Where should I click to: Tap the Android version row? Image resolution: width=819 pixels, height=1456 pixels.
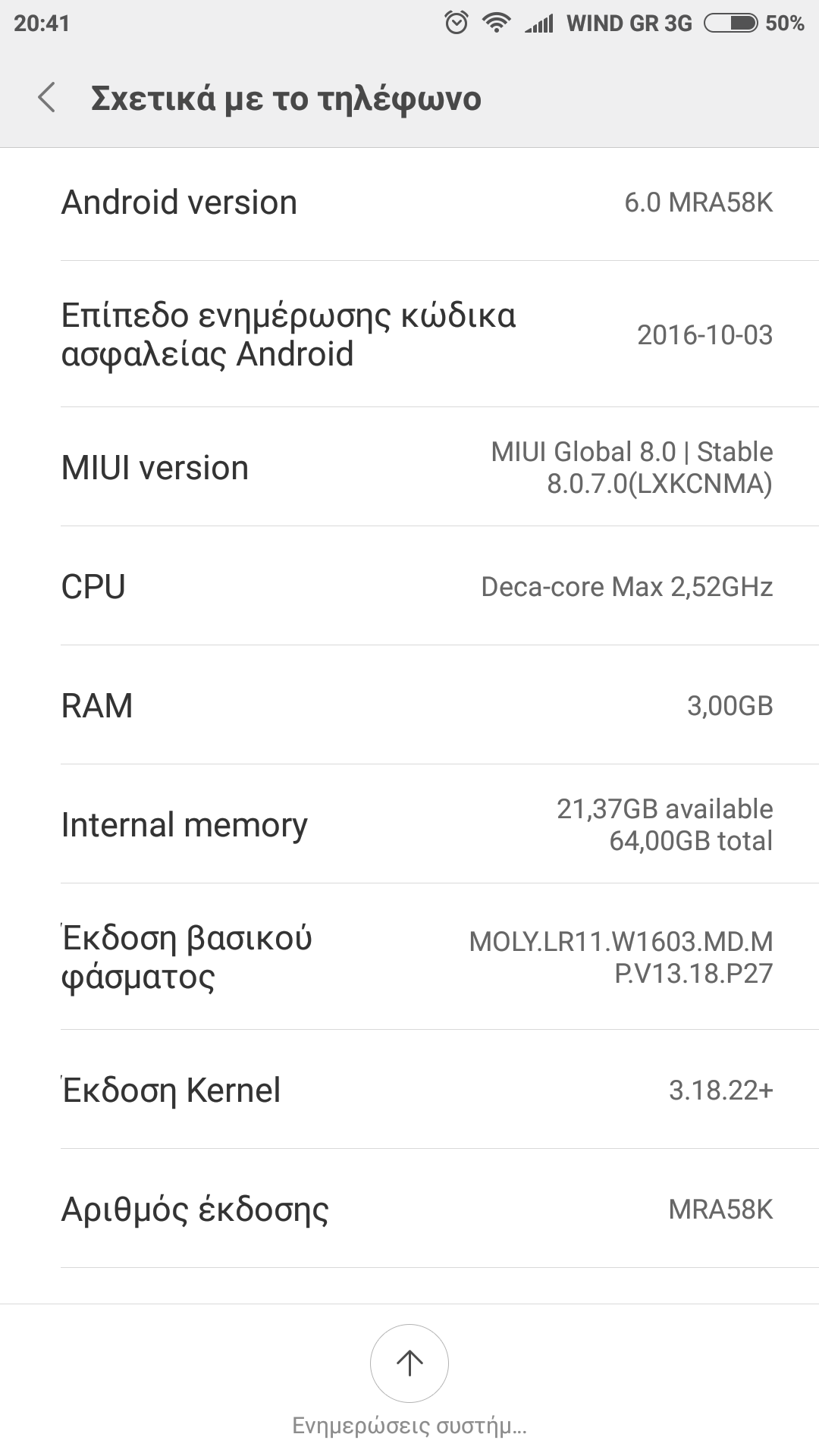tap(409, 203)
